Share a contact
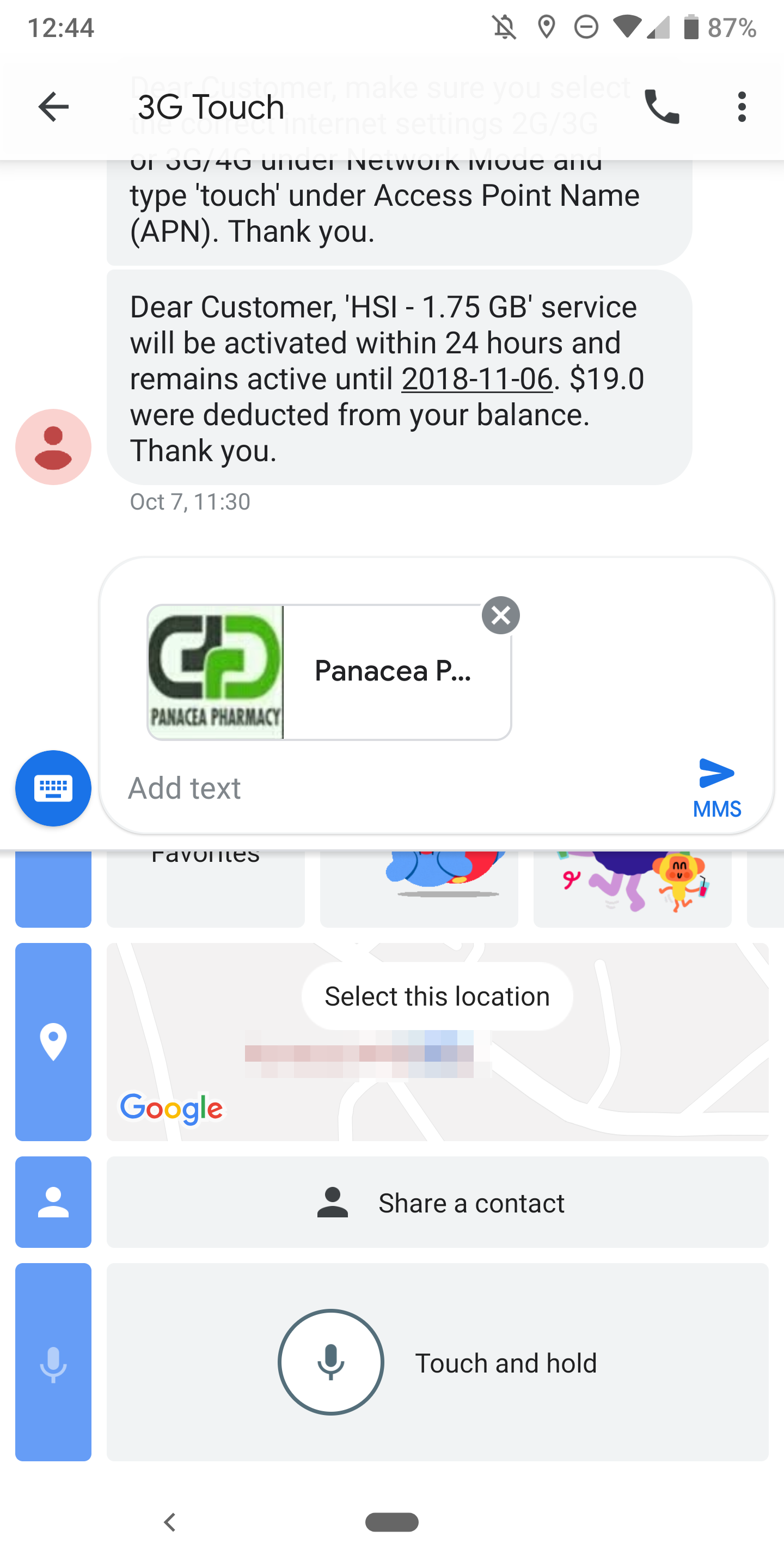The width and height of the screenshot is (784, 1568). [437, 1203]
